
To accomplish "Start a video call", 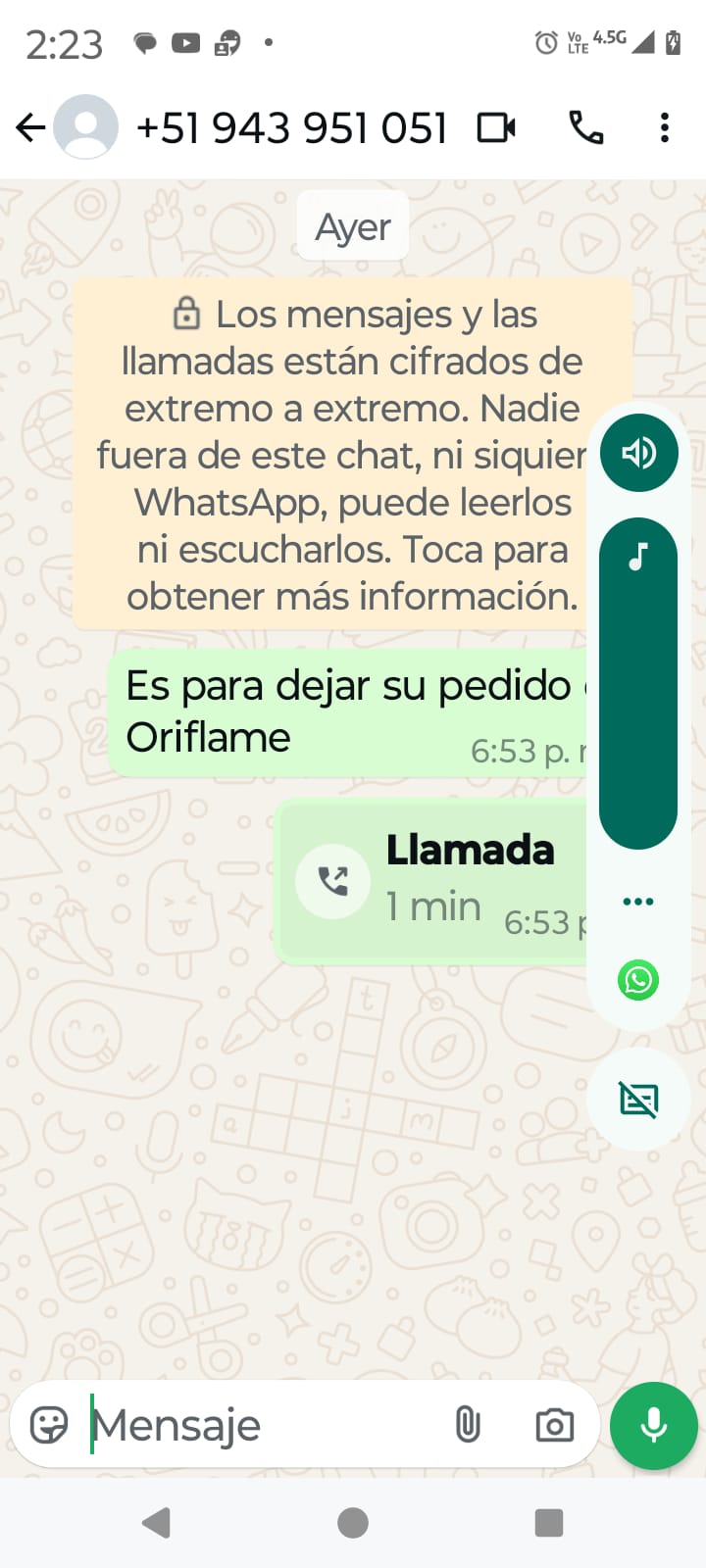I will tap(496, 127).
